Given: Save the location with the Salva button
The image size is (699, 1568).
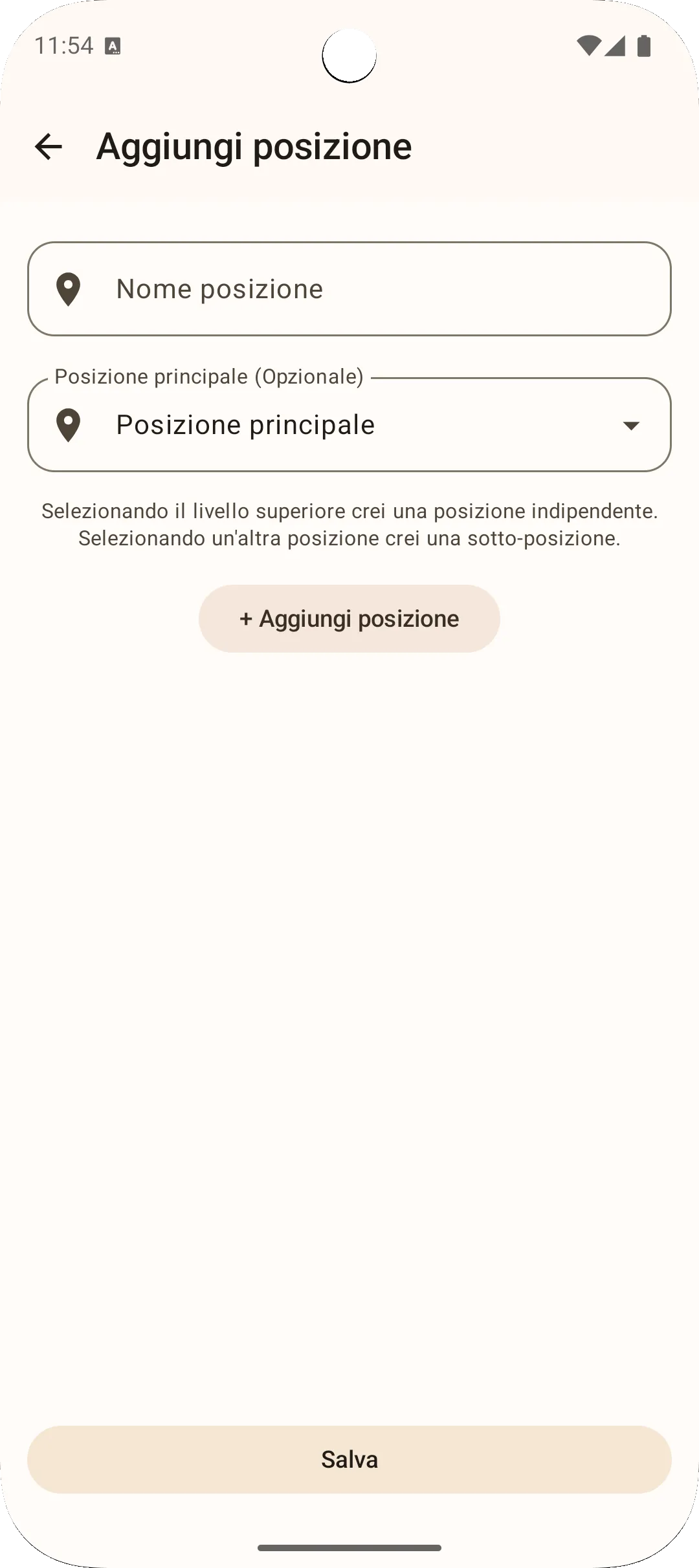Looking at the screenshot, I should pyautogui.click(x=349, y=1459).
